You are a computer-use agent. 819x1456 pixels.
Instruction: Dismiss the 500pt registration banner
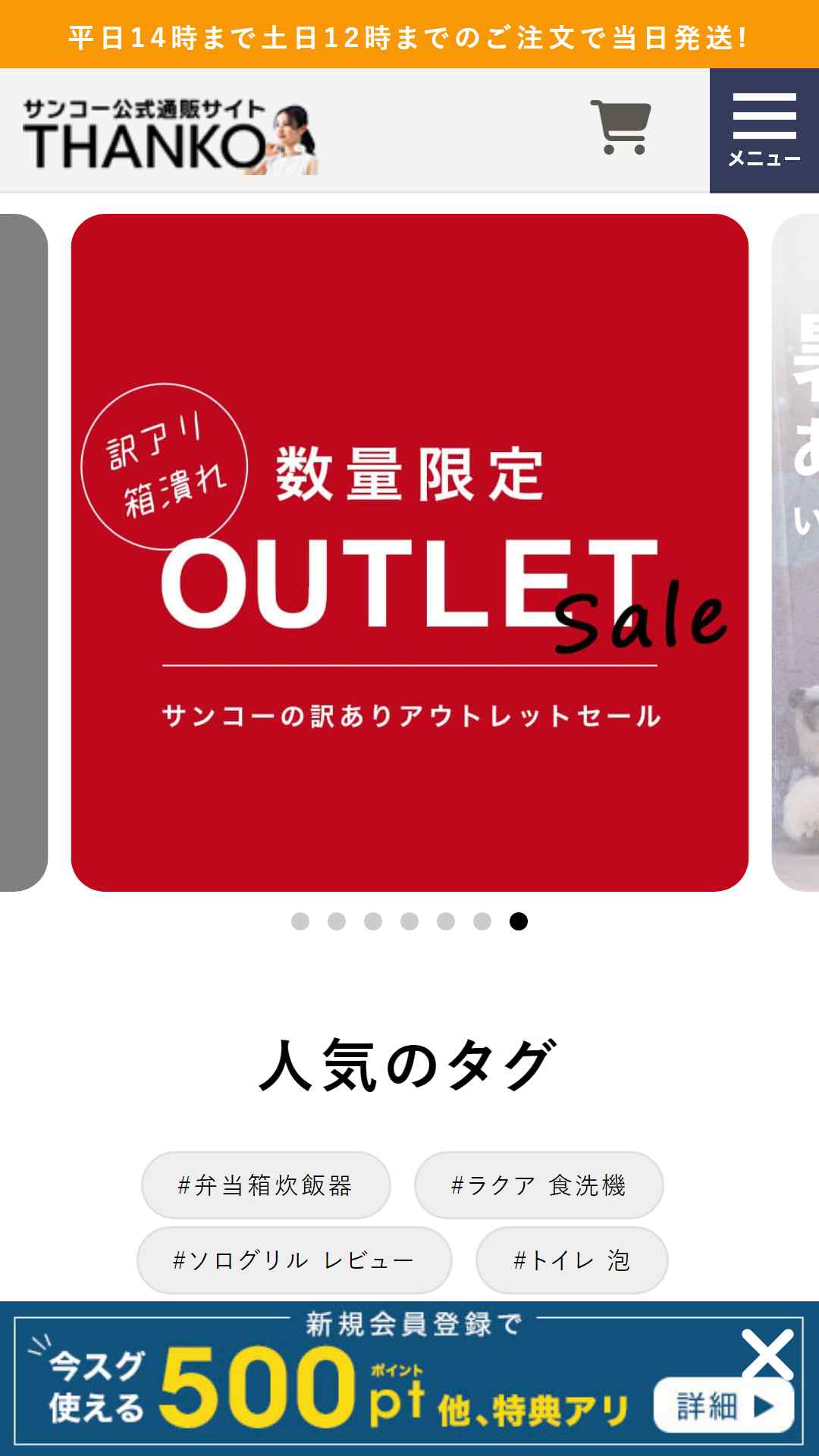point(767,1354)
